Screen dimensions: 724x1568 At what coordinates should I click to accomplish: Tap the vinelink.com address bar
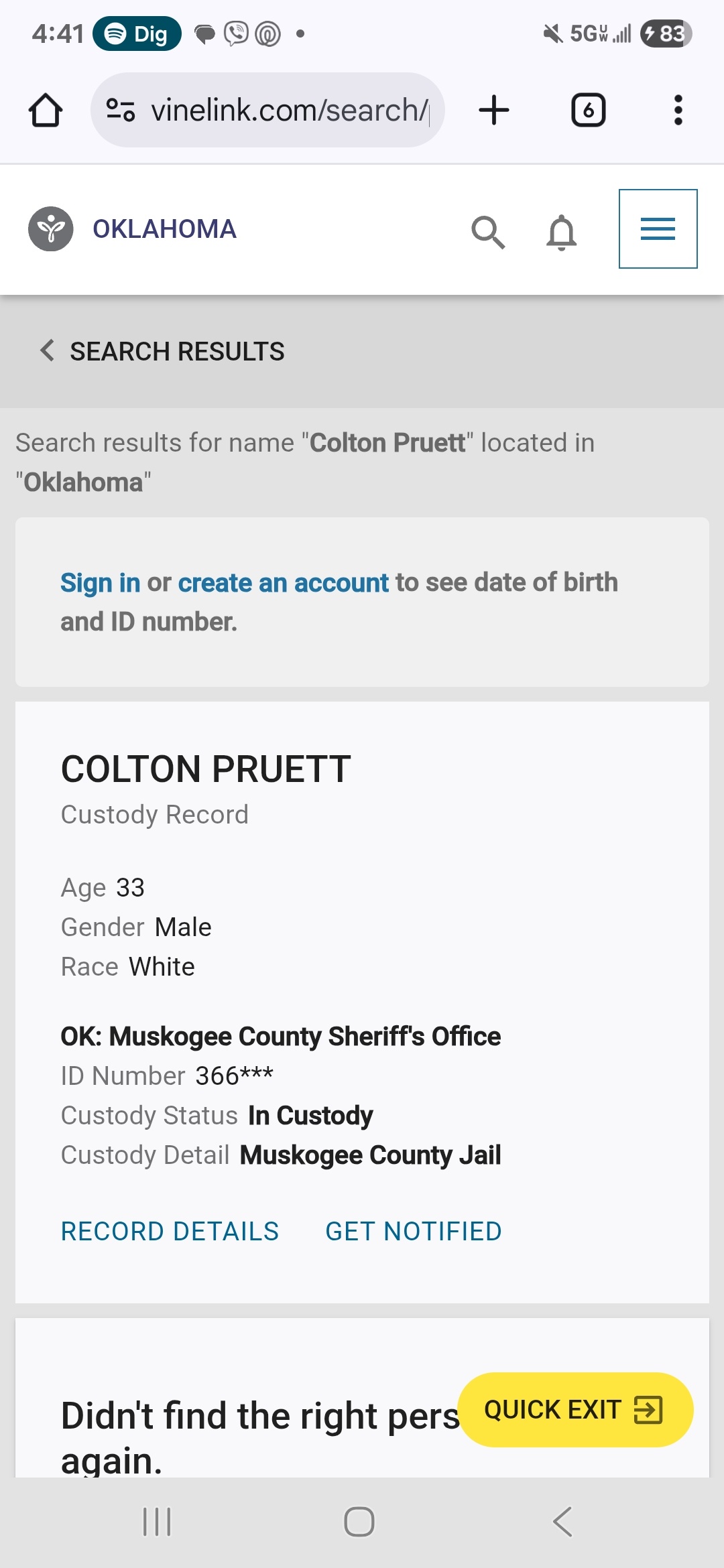[x=267, y=110]
